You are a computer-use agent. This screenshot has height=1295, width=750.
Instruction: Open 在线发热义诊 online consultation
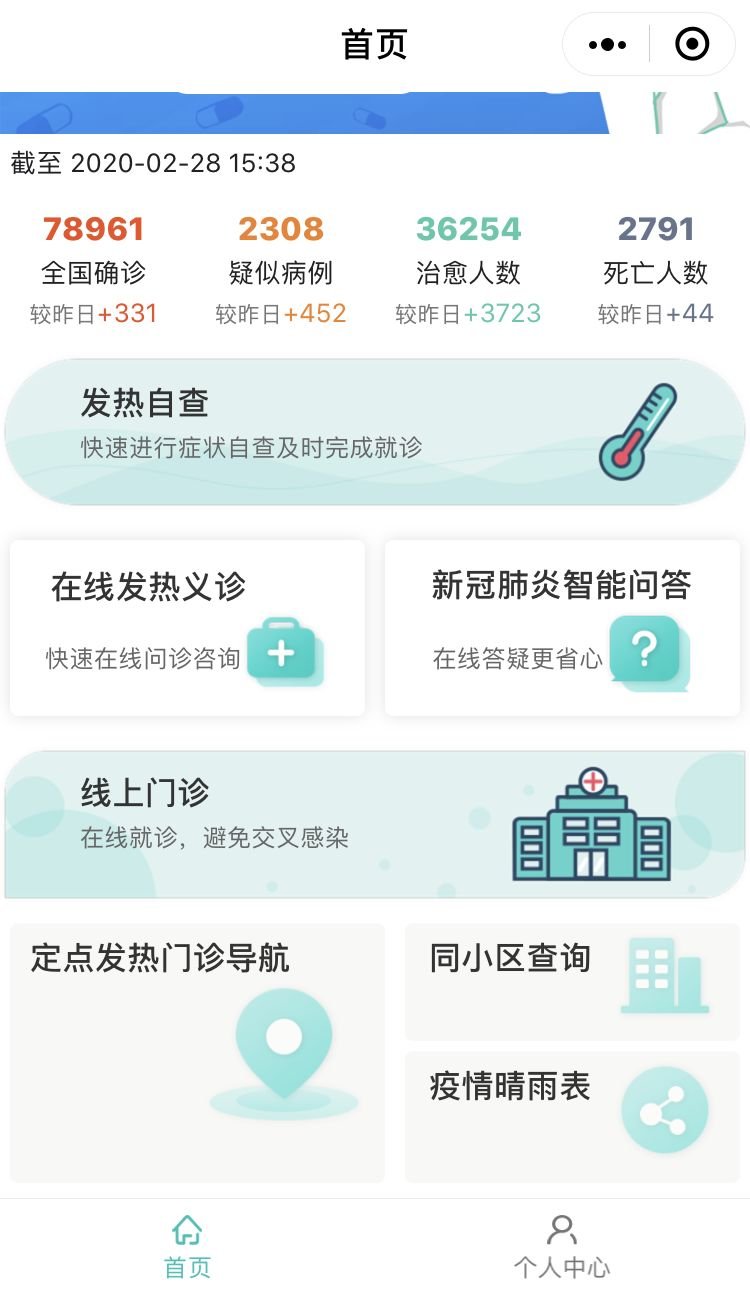pos(187,628)
